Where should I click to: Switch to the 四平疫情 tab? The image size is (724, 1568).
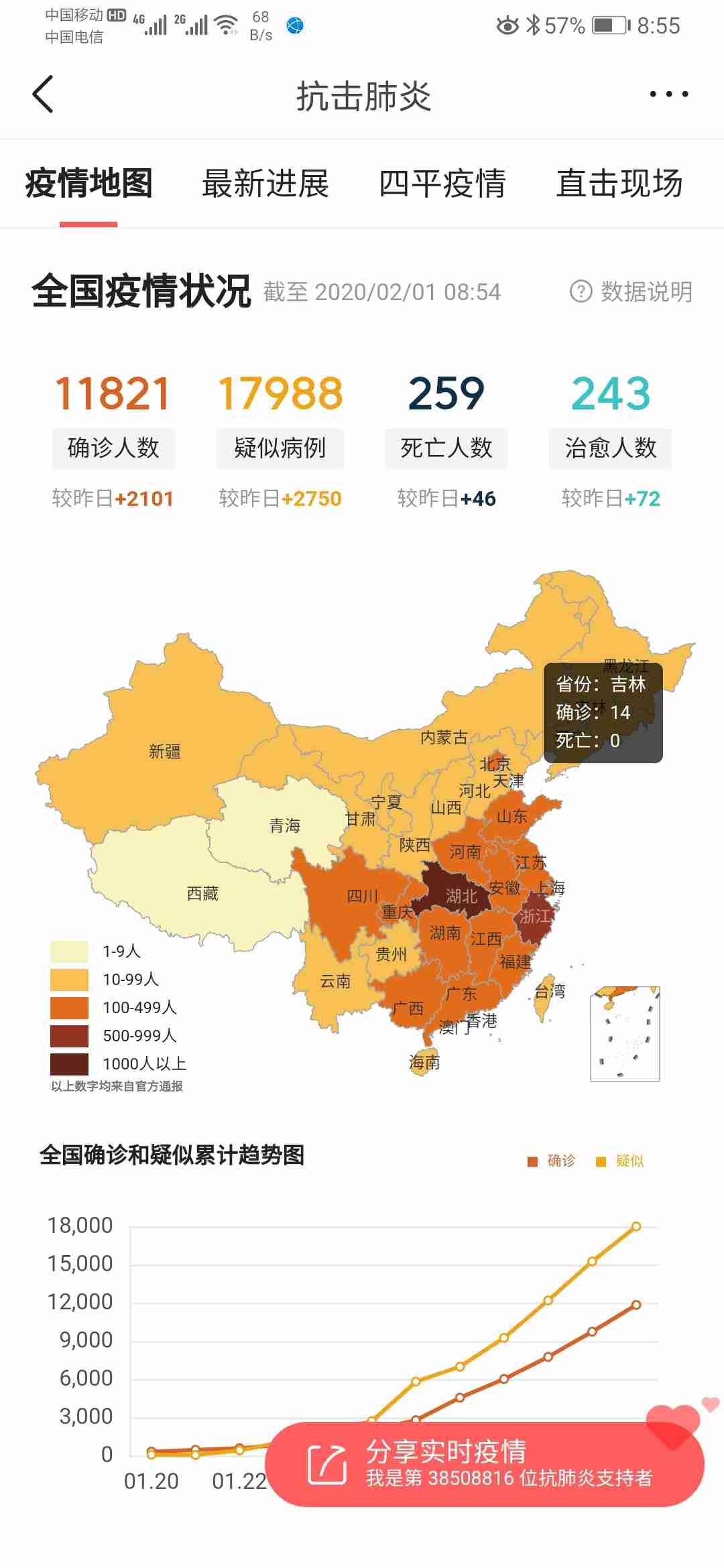[442, 184]
